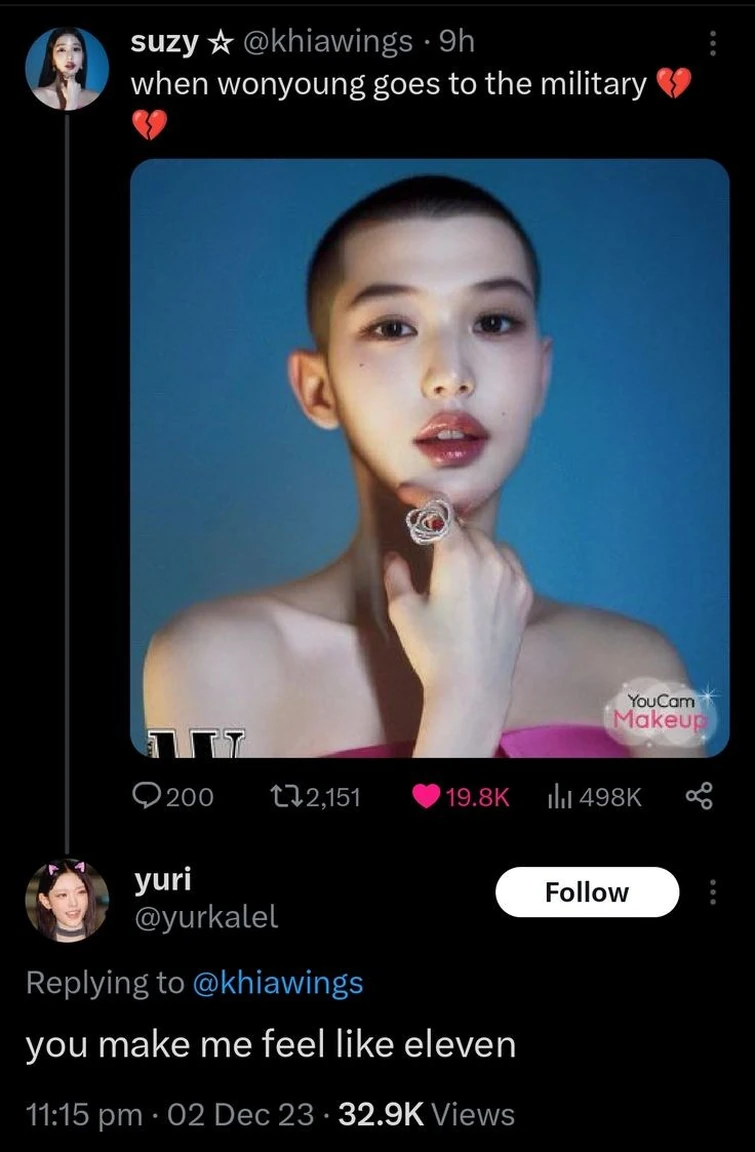Open yuri's profile picture
755x1152 pixels.
click(x=67, y=900)
